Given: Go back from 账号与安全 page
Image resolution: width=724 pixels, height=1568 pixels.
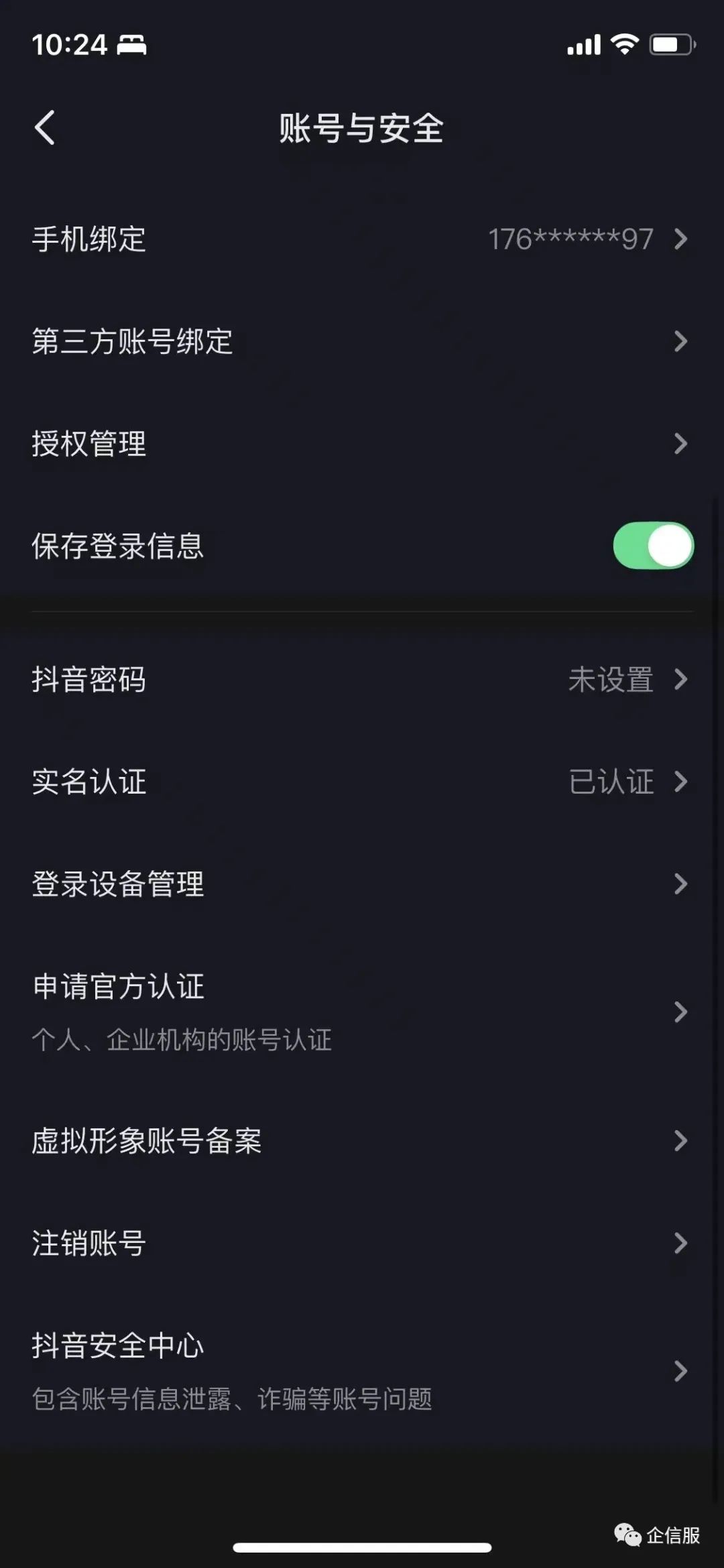Looking at the screenshot, I should [x=45, y=127].
